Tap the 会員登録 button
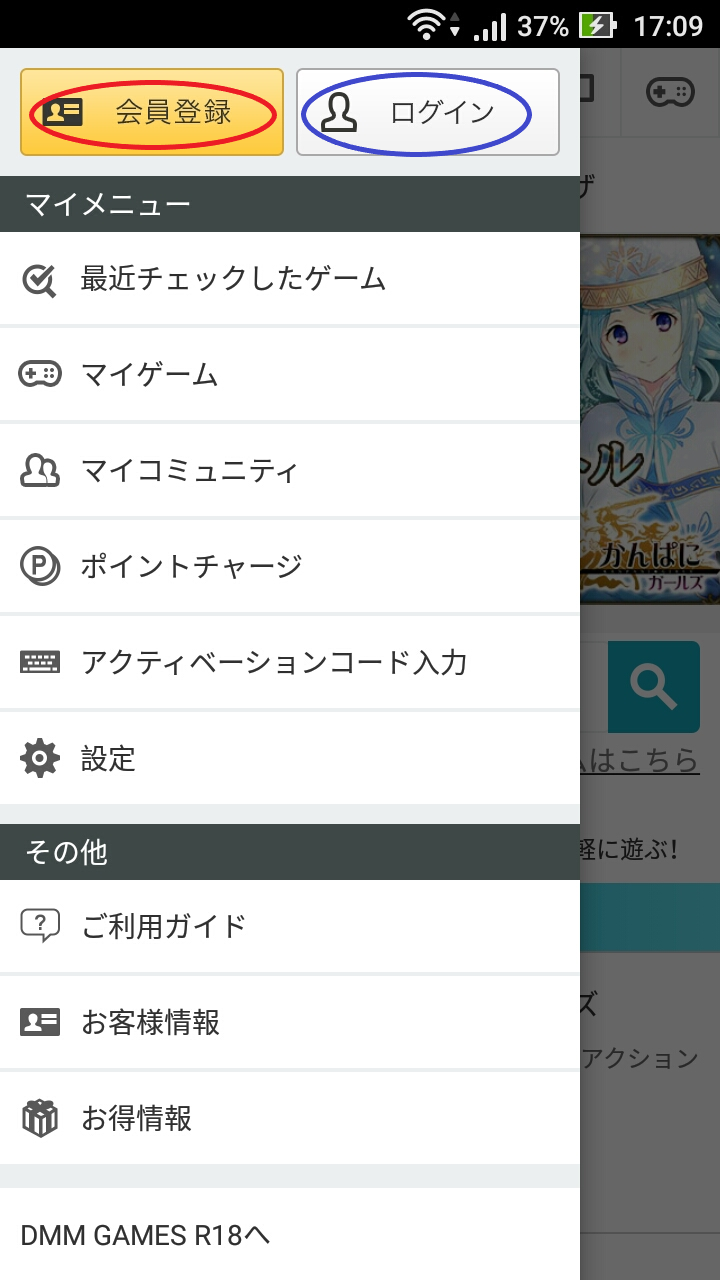Viewport: 720px width, 1280px height. pos(152,112)
